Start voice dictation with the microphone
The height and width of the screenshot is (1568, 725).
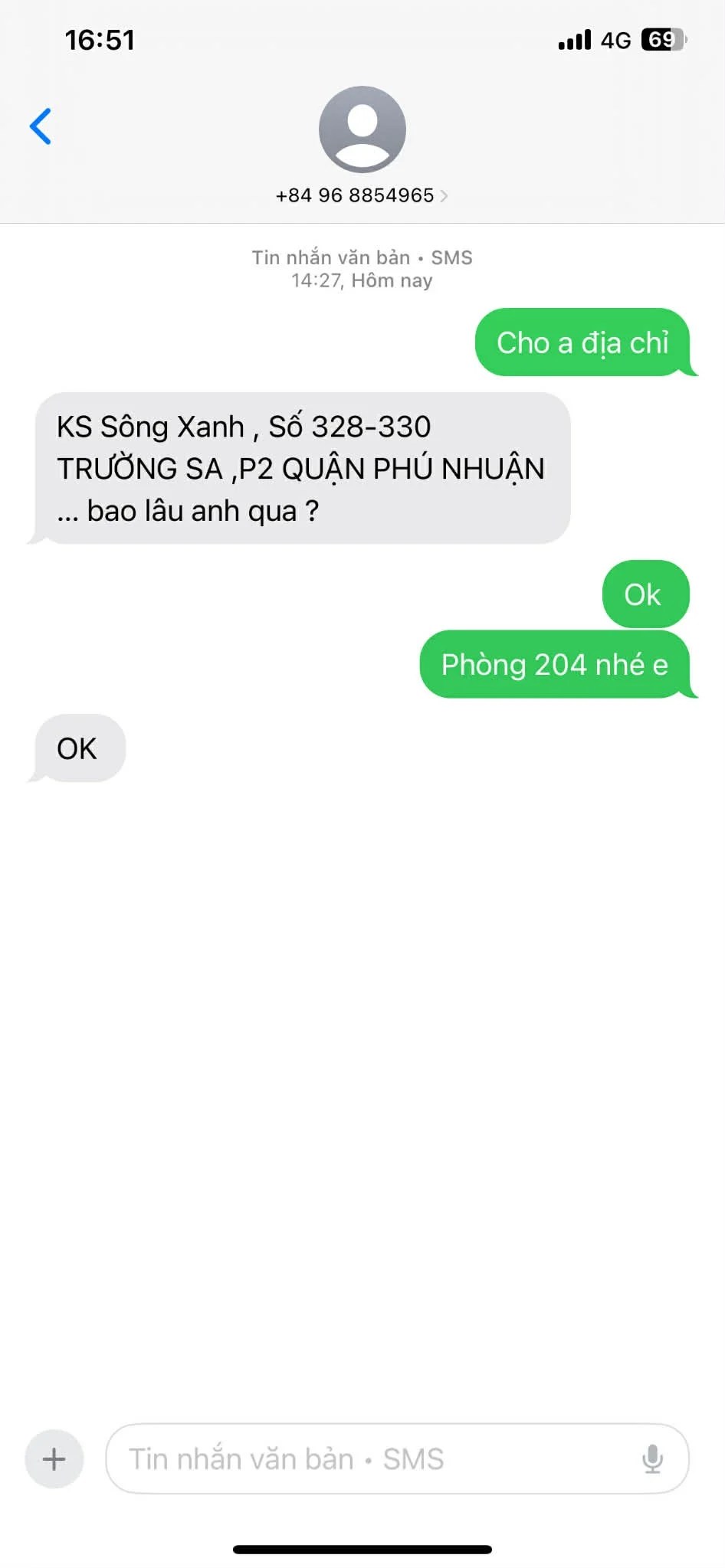click(652, 1458)
